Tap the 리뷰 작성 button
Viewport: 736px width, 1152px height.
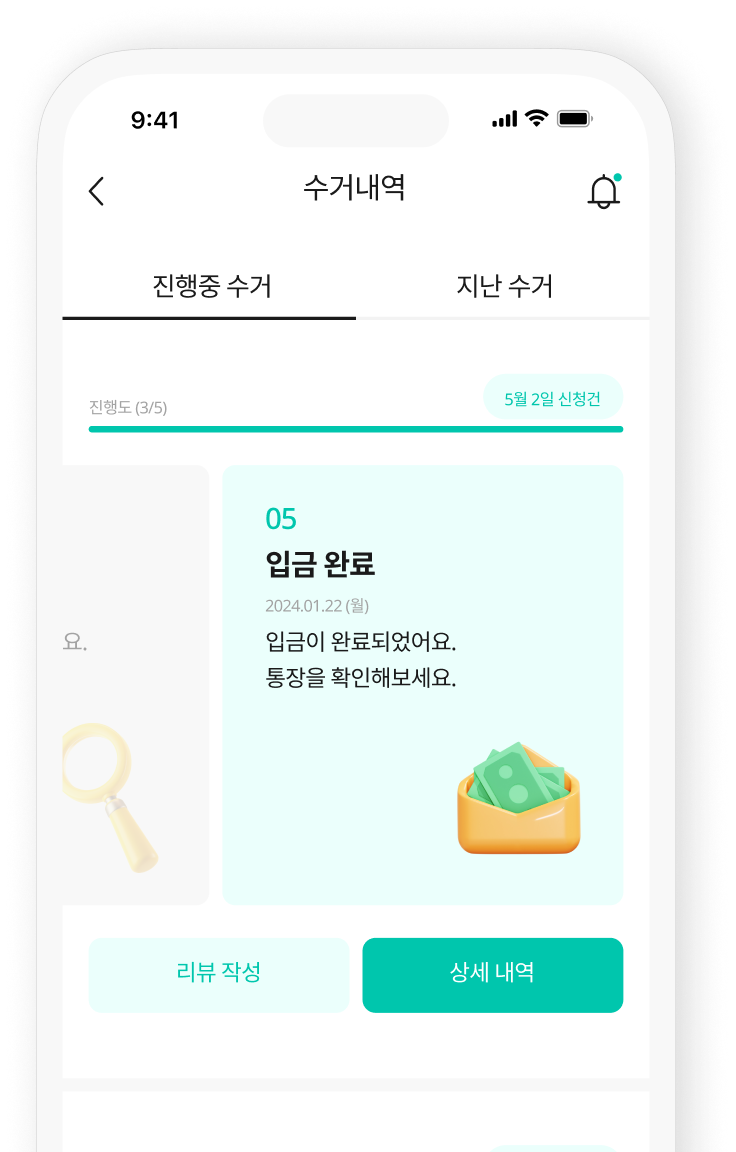(218, 974)
